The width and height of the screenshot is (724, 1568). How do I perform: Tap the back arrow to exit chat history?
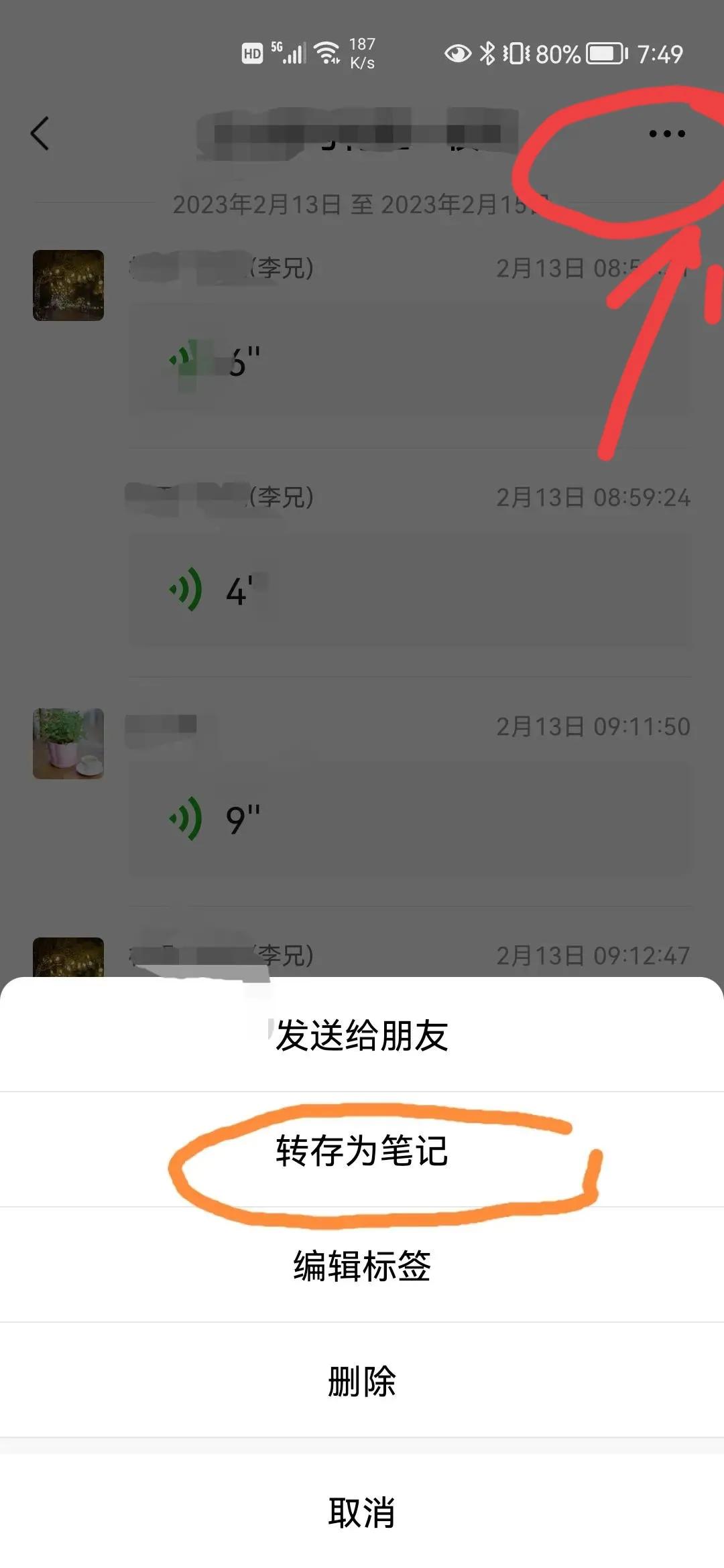tap(39, 133)
